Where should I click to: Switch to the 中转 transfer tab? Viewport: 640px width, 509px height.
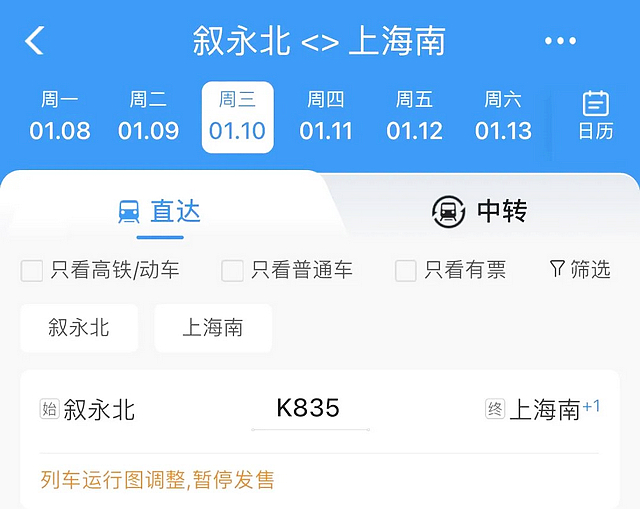click(x=479, y=211)
